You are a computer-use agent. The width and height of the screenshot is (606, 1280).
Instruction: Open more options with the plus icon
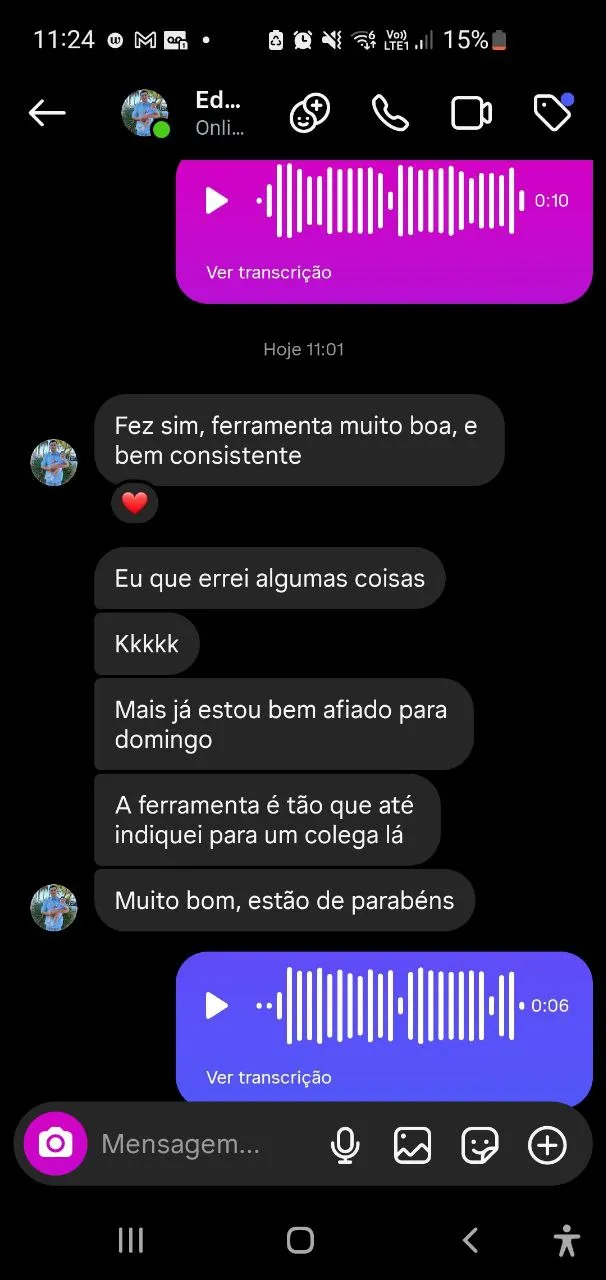(547, 1145)
